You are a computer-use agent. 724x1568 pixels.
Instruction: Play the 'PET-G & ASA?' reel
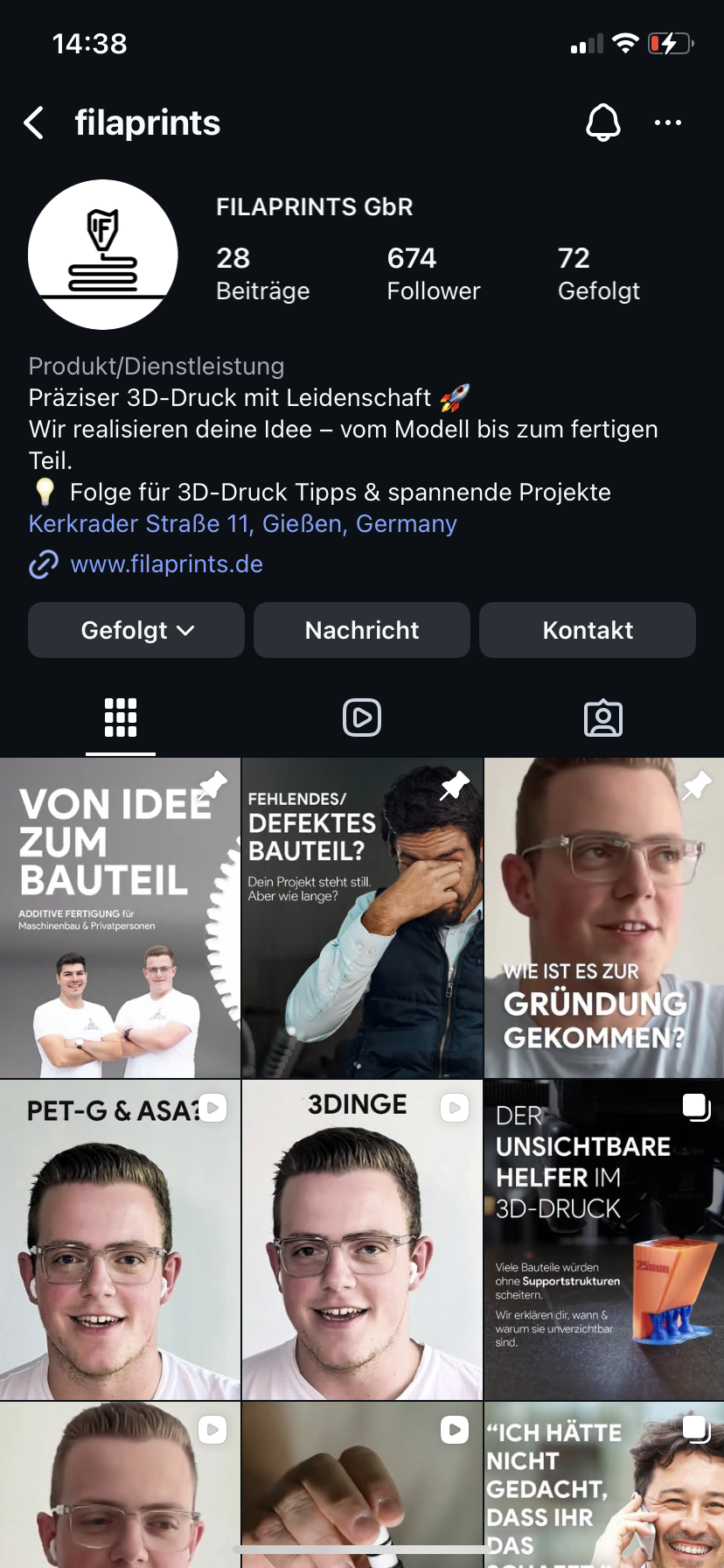point(120,1239)
